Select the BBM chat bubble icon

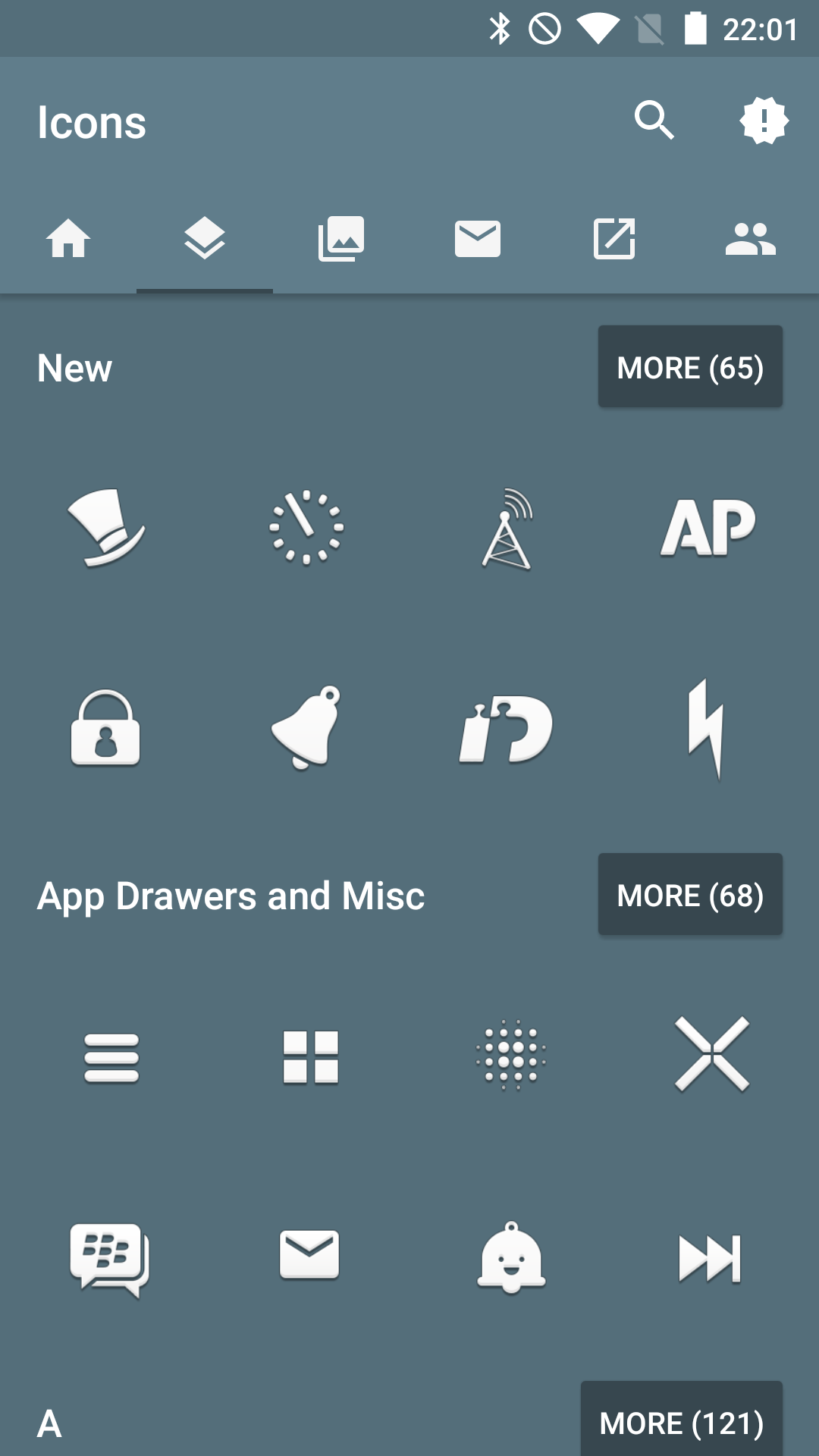point(110,1260)
